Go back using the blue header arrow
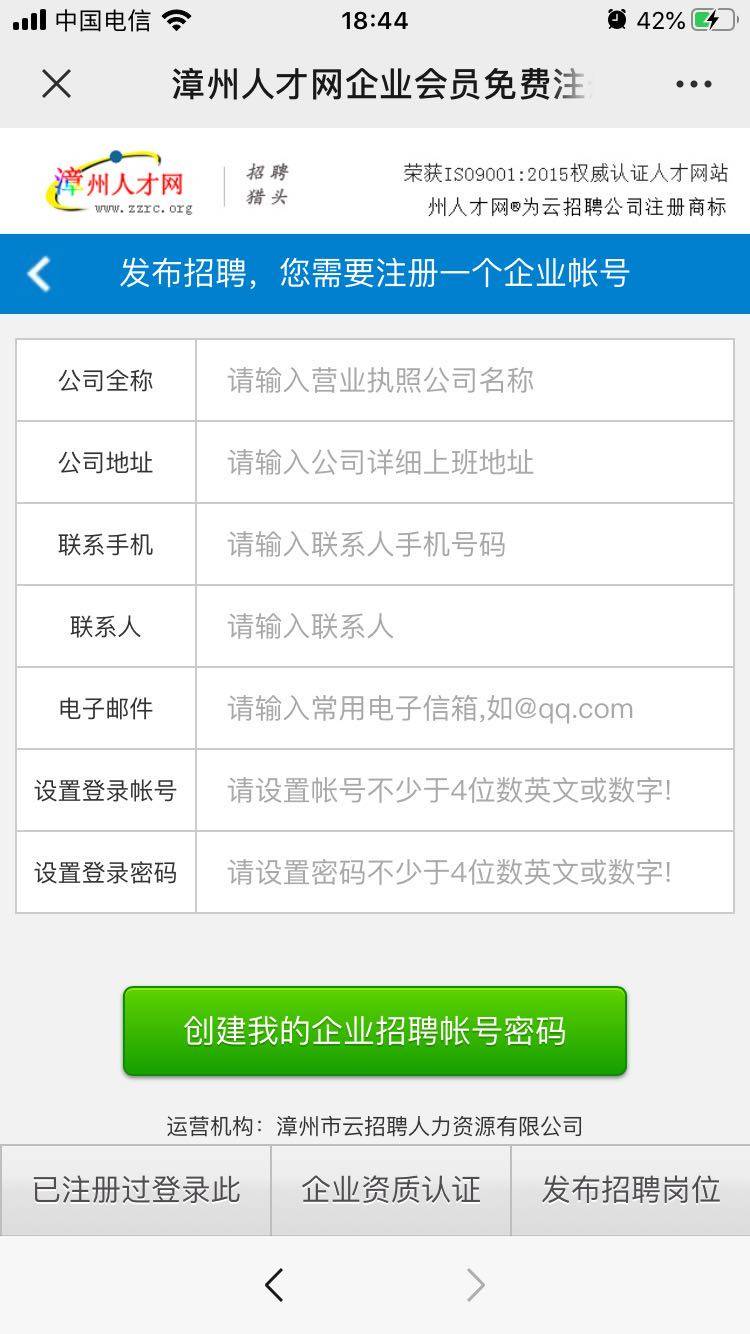 [39, 273]
